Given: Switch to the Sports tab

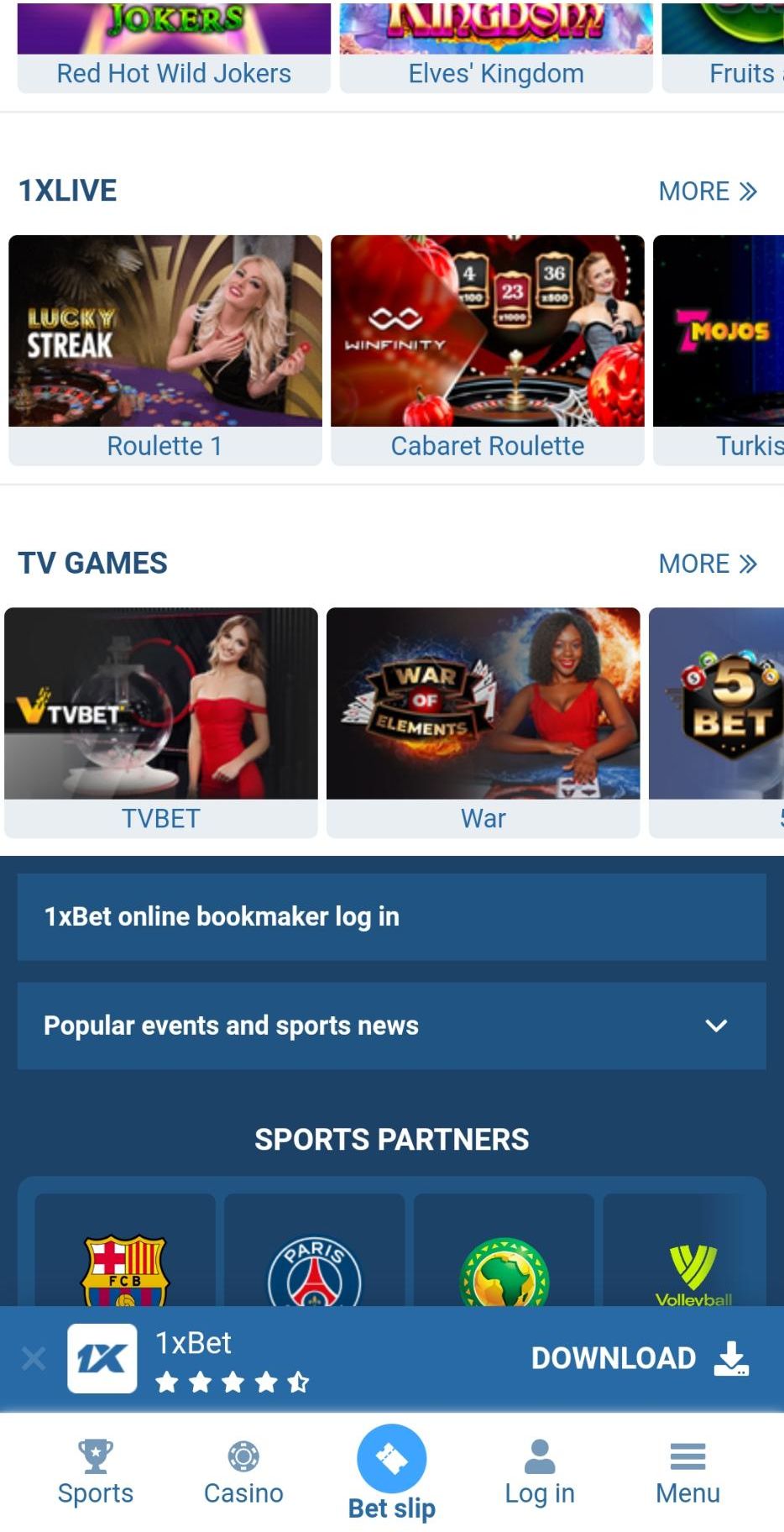Looking at the screenshot, I should click(x=96, y=1472).
